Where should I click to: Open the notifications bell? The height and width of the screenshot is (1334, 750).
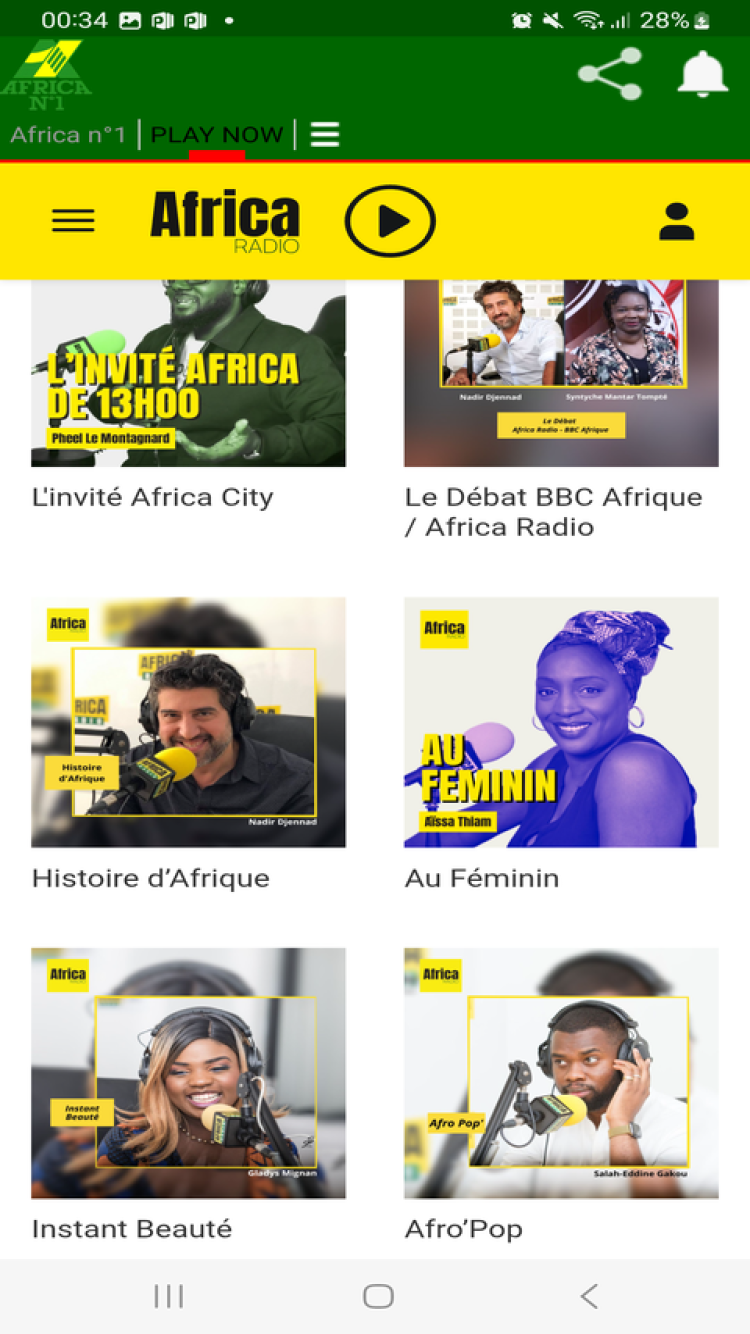pos(702,74)
